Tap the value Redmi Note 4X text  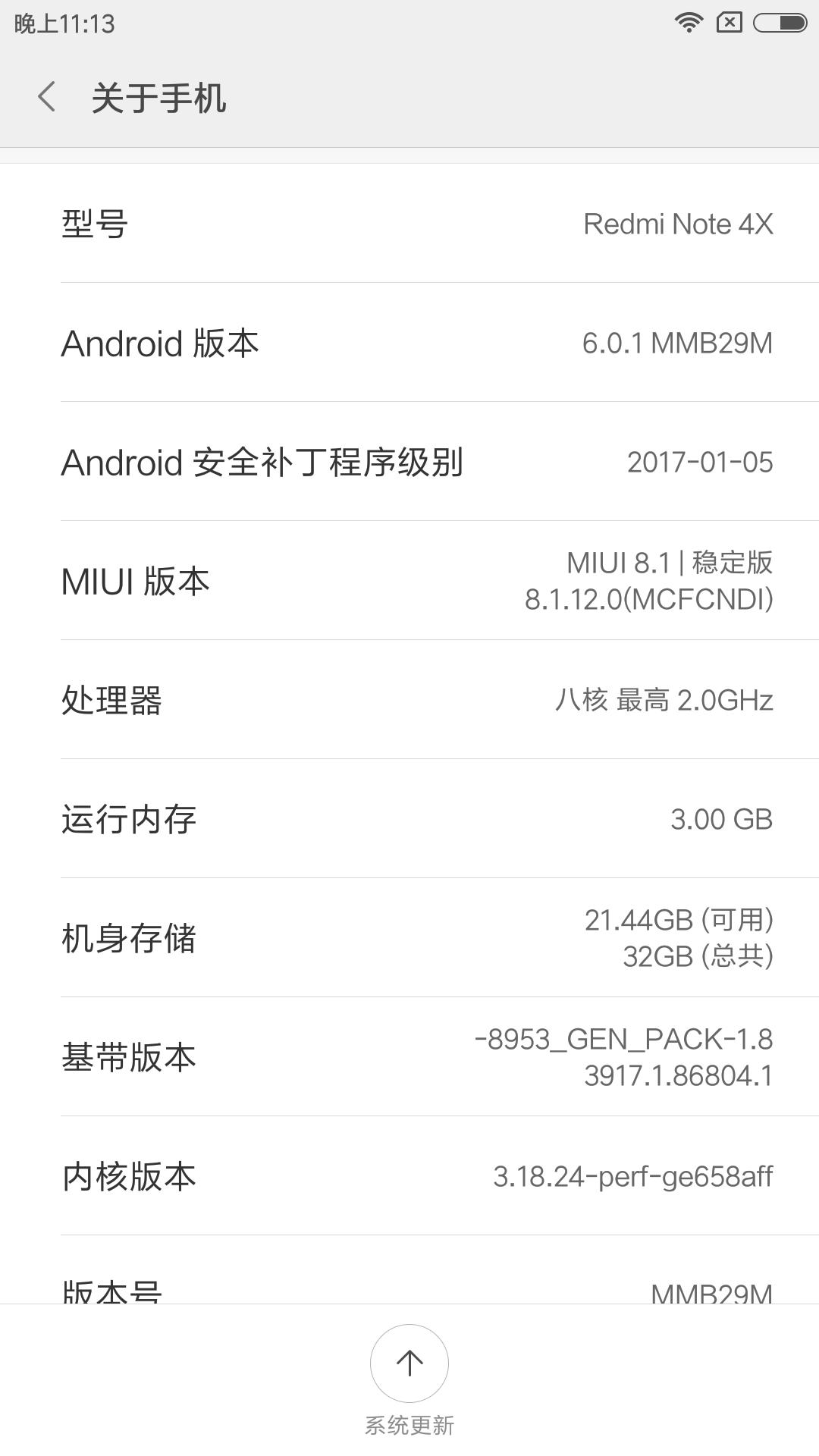click(x=678, y=224)
